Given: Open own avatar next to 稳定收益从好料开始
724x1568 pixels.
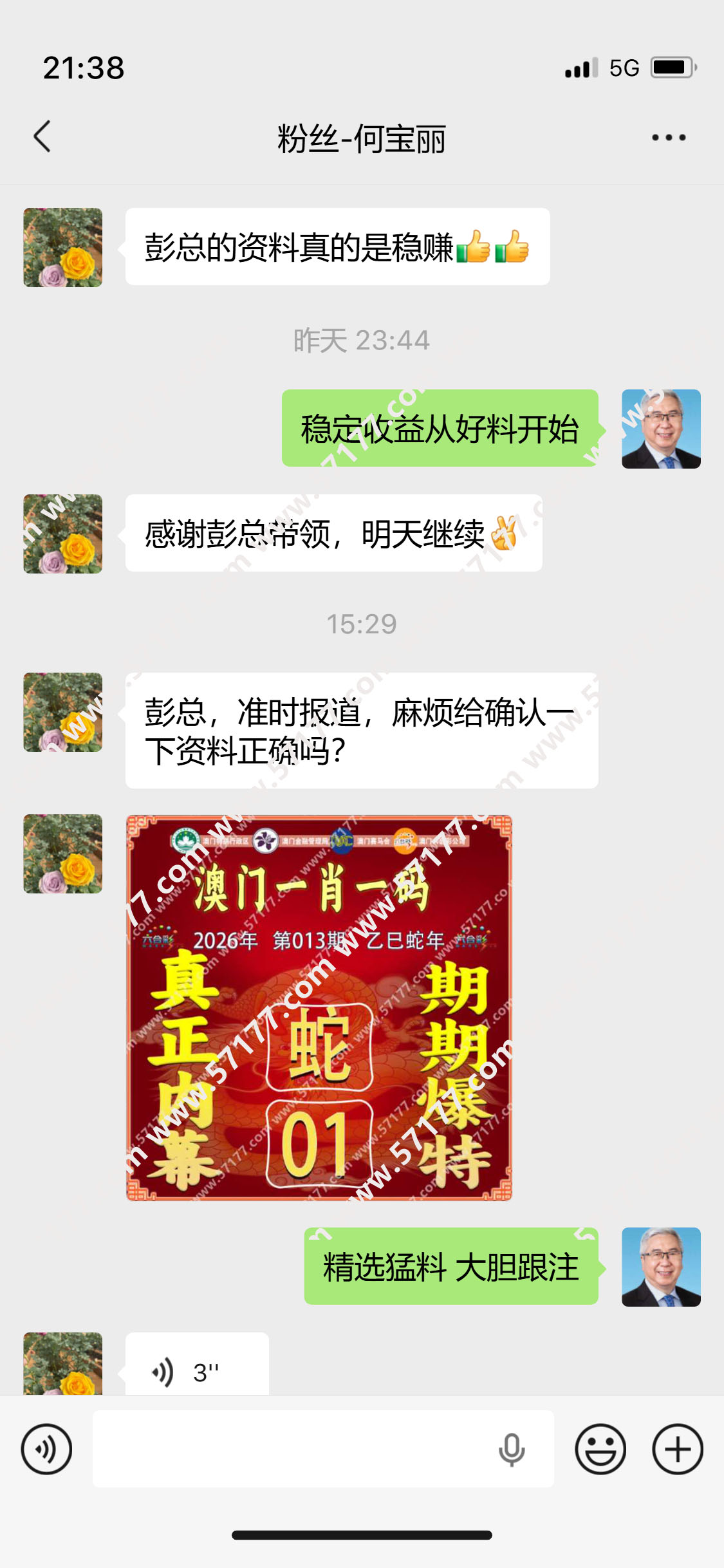Looking at the screenshot, I should pyautogui.click(x=661, y=429).
